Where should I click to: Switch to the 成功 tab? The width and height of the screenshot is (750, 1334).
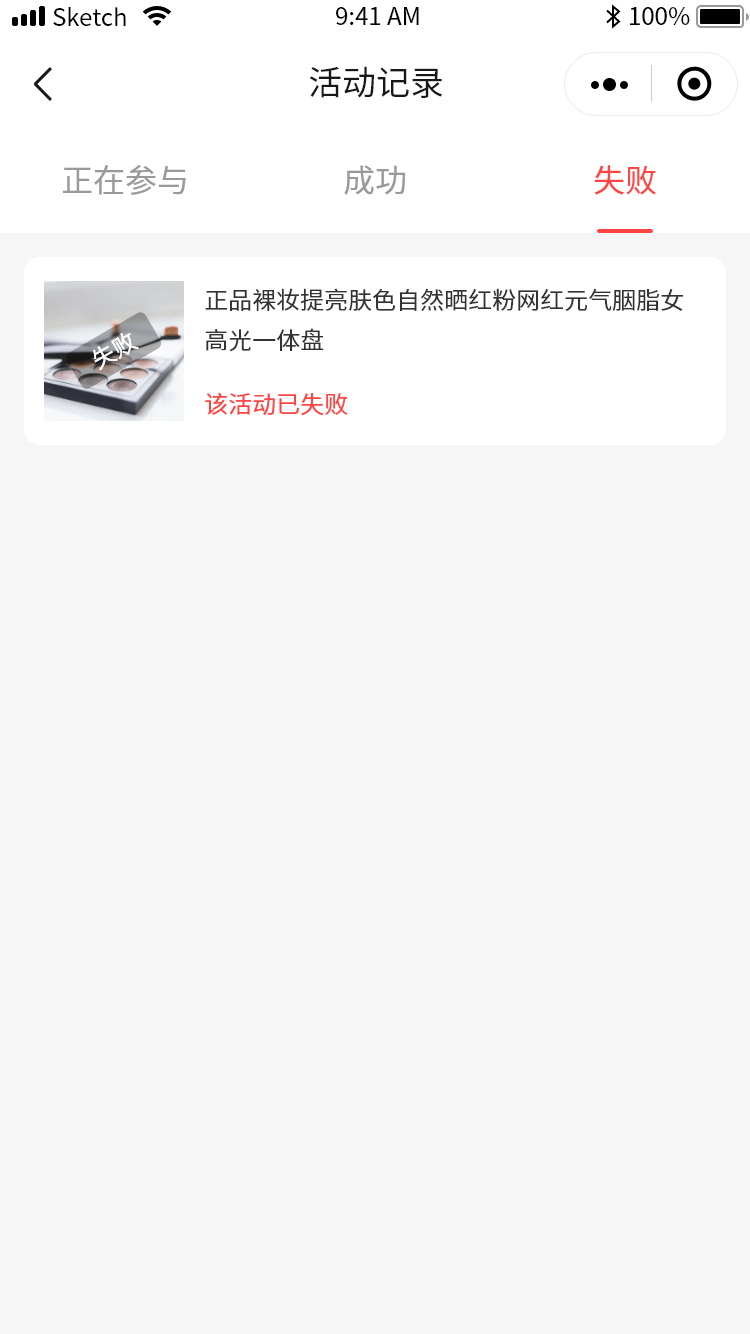375,181
